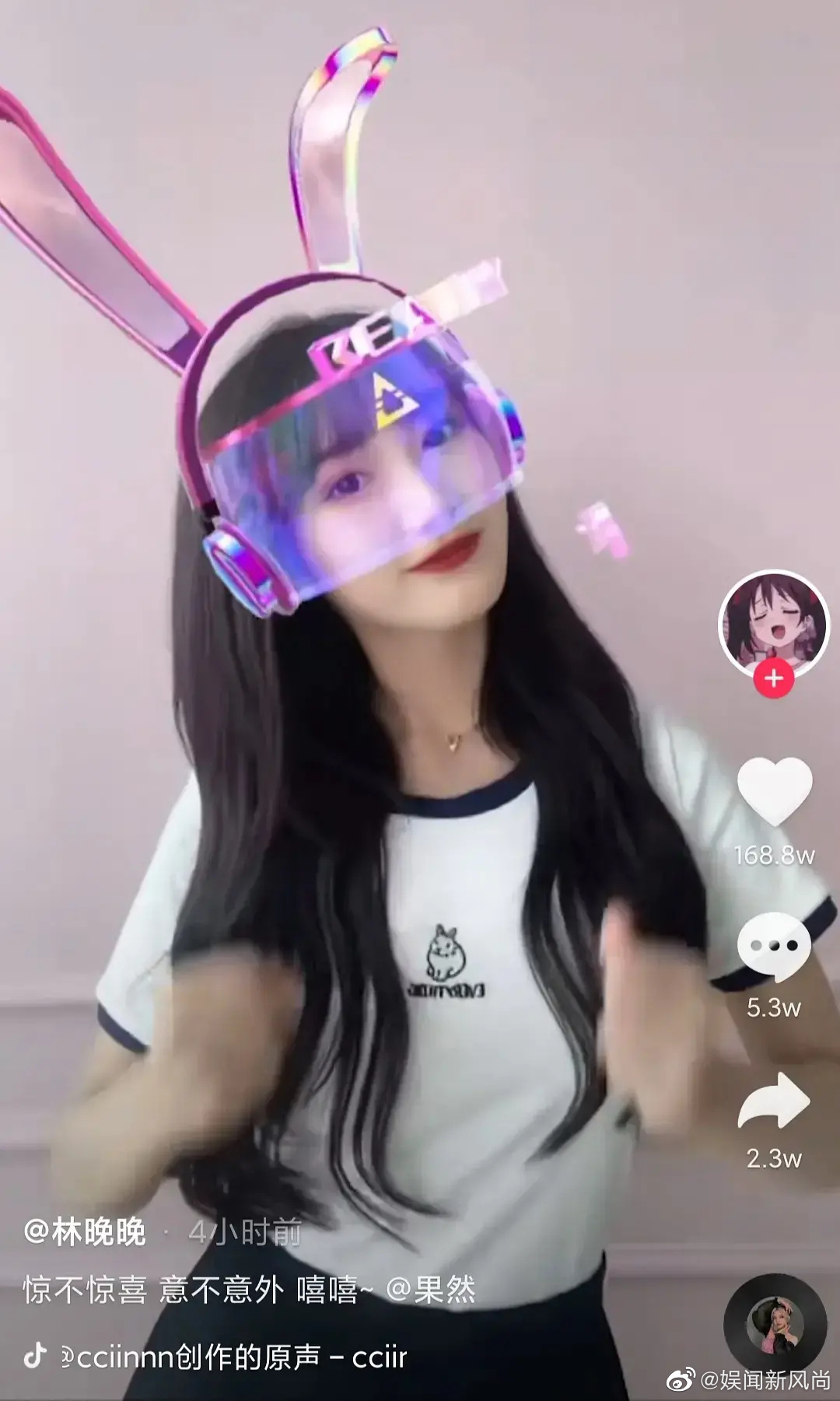
Task: Open the @林晚晚 username
Action: click(85, 1233)
